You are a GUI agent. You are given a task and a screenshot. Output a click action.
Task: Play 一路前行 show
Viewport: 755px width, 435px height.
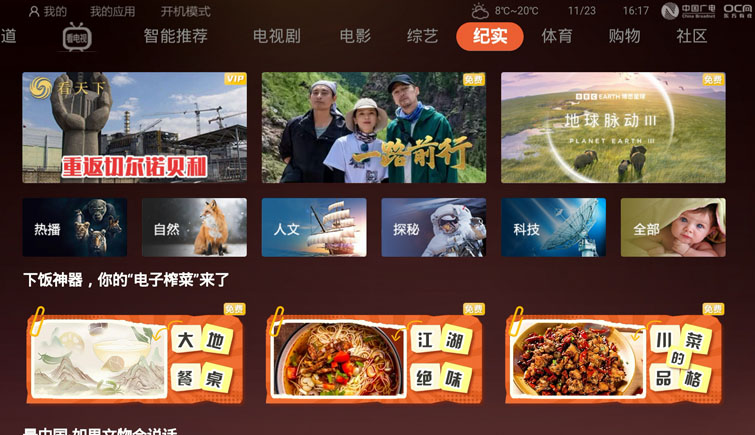point(374,127)
